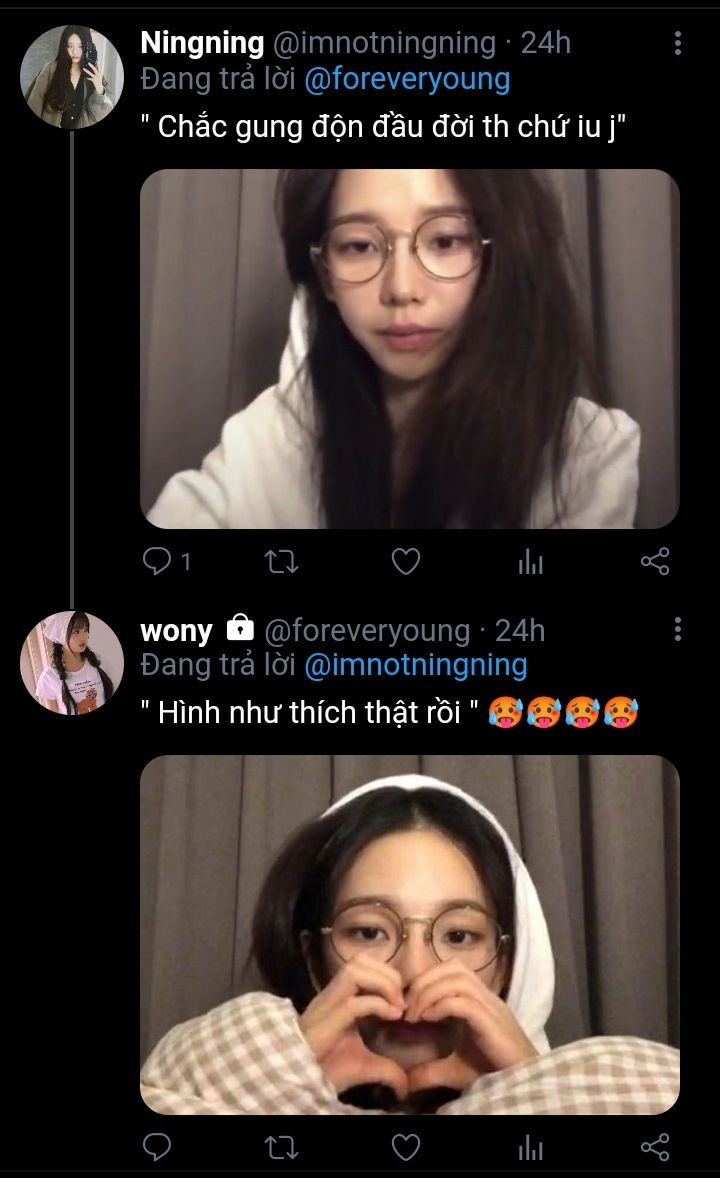View the photo in wony's tweet
This screenshot has width=720, height=1178.
(409, 934)
